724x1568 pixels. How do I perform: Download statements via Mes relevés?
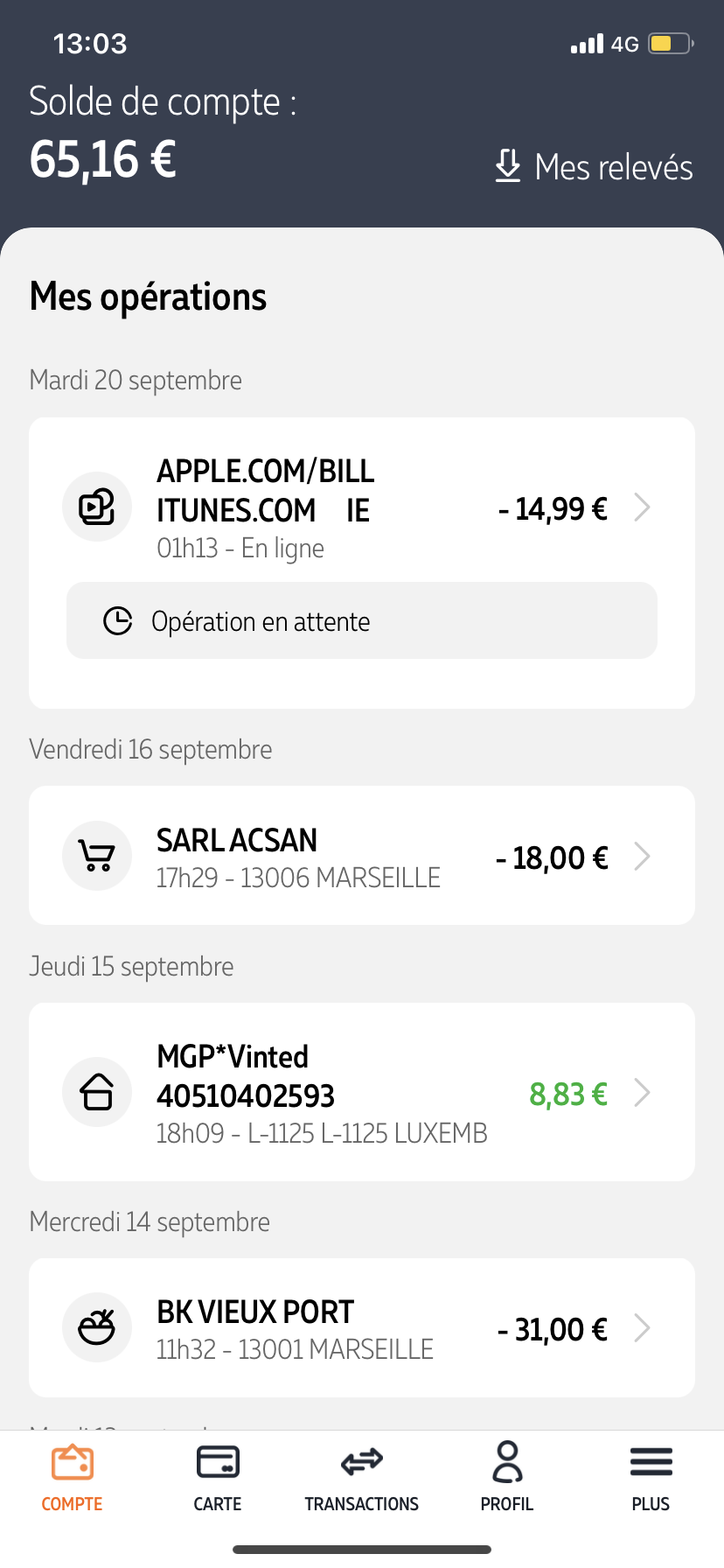click(595, 166)
